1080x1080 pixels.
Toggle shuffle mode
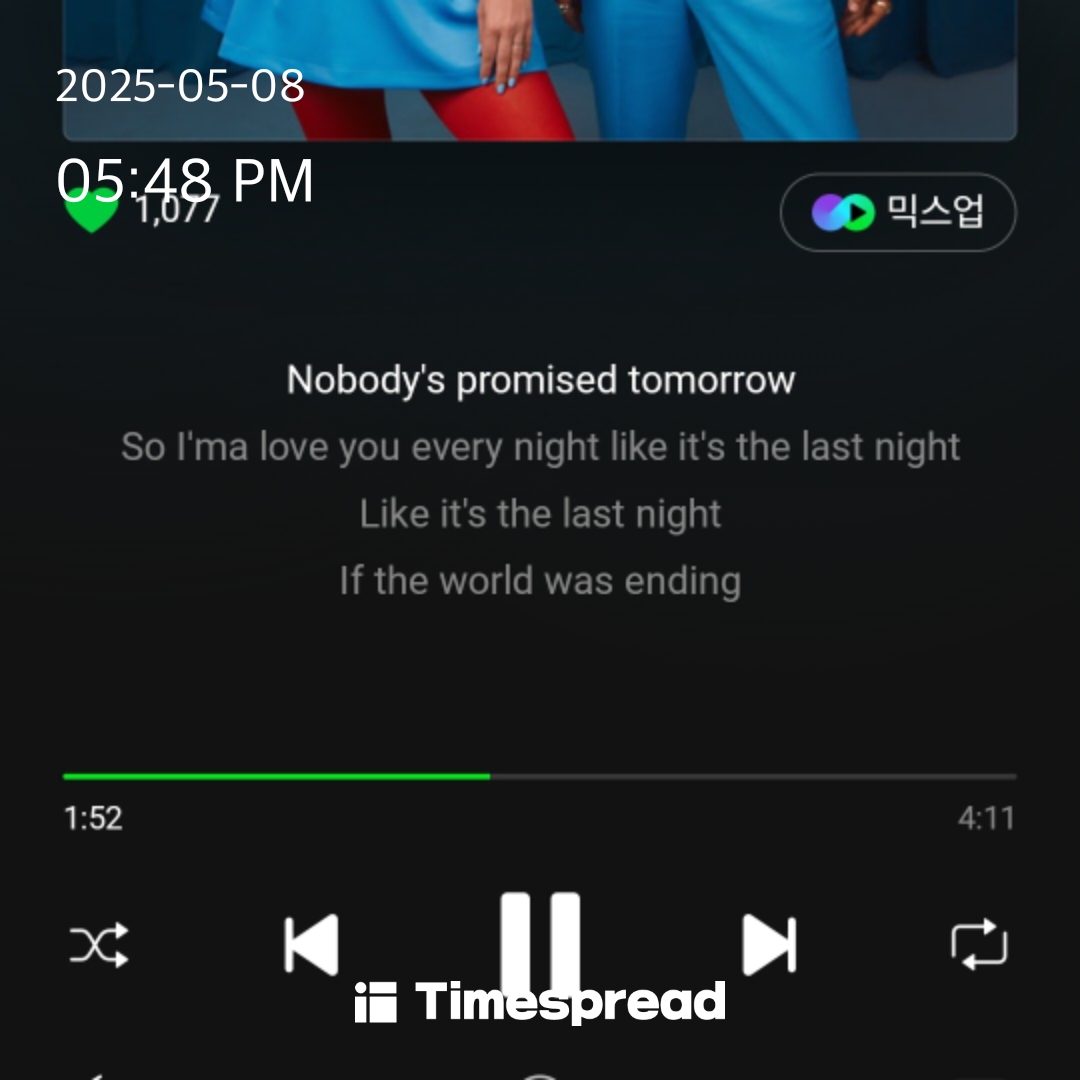coord(99,944)
